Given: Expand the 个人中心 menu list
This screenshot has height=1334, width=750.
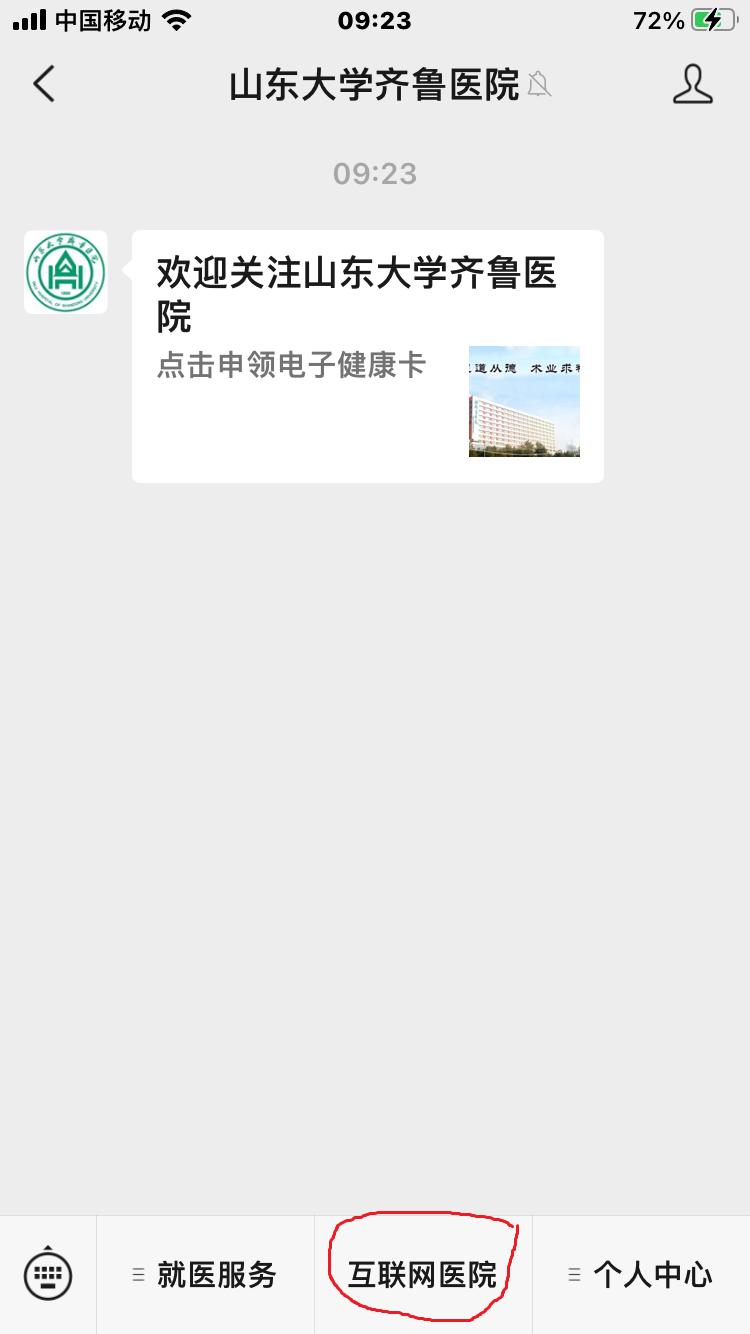Looking at the screenshot, I should coord(575,1274).
